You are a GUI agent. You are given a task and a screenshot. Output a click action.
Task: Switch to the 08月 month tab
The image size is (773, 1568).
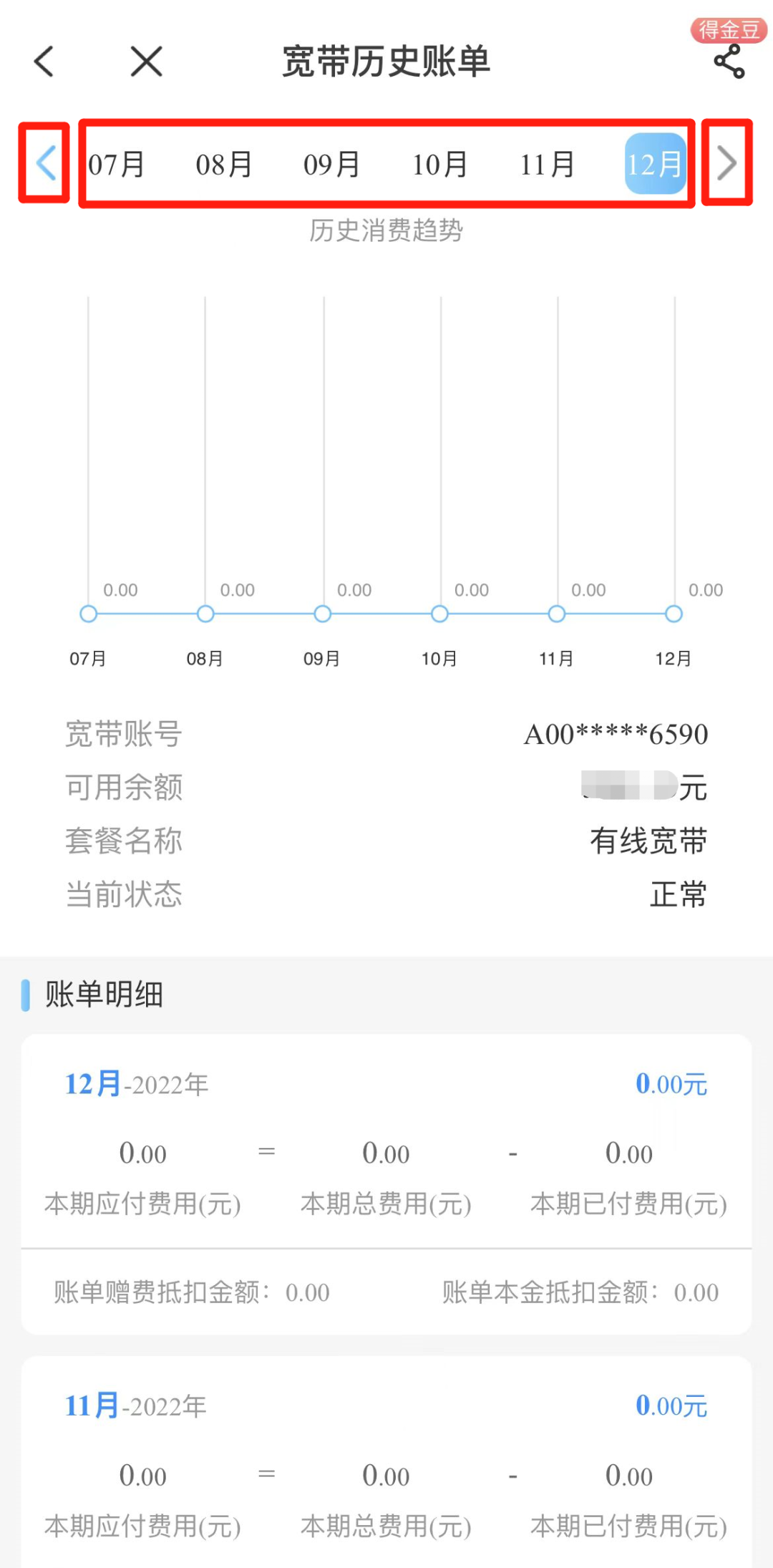click(x=223, y=163)
